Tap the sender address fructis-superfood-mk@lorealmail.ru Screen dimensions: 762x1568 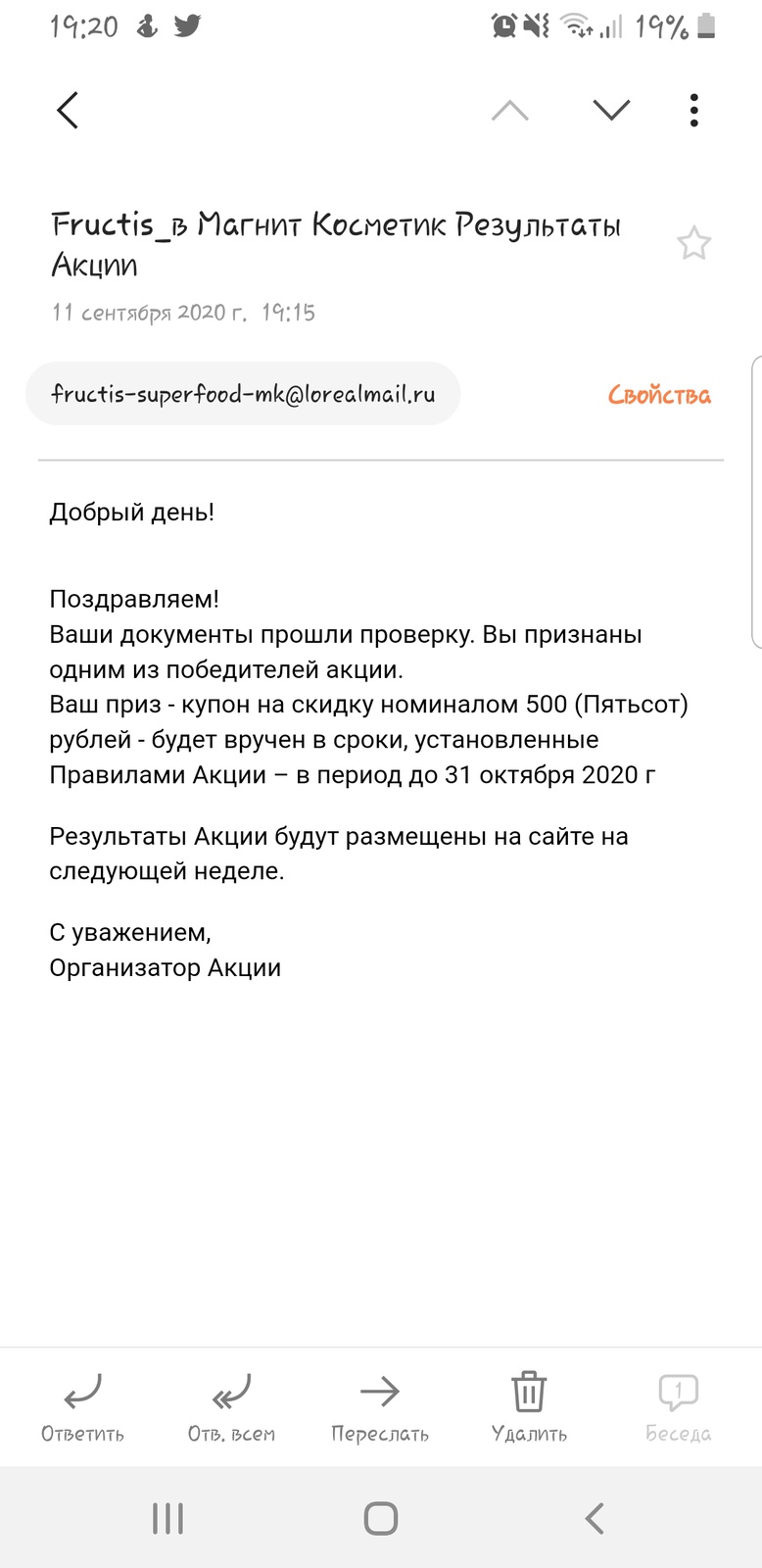tap(243, 394)
